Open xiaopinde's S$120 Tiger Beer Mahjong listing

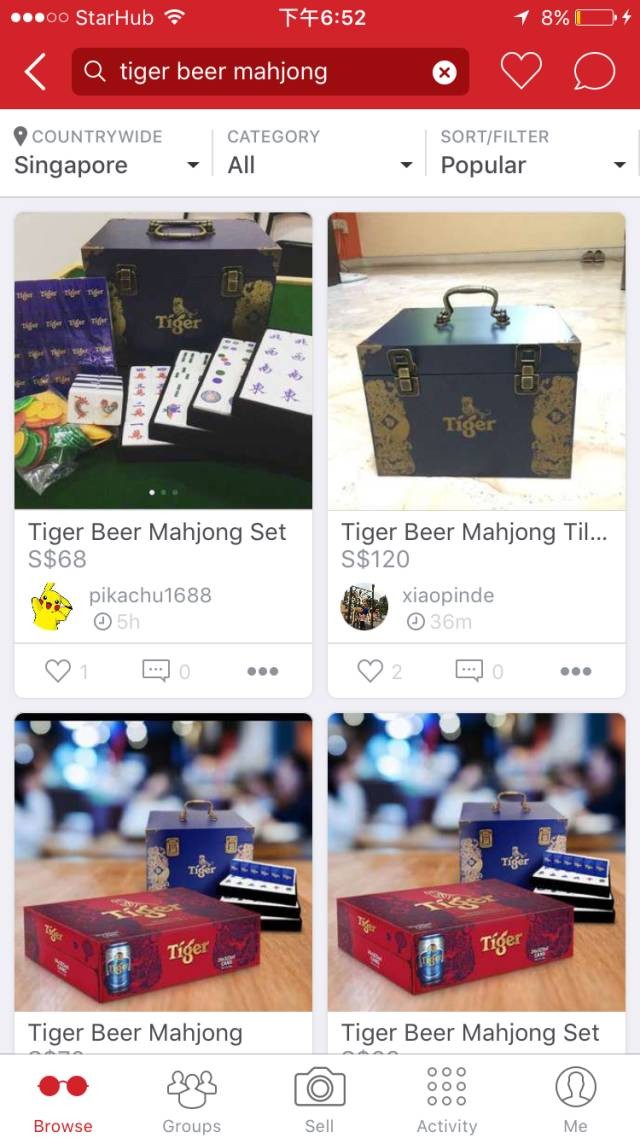476,360
